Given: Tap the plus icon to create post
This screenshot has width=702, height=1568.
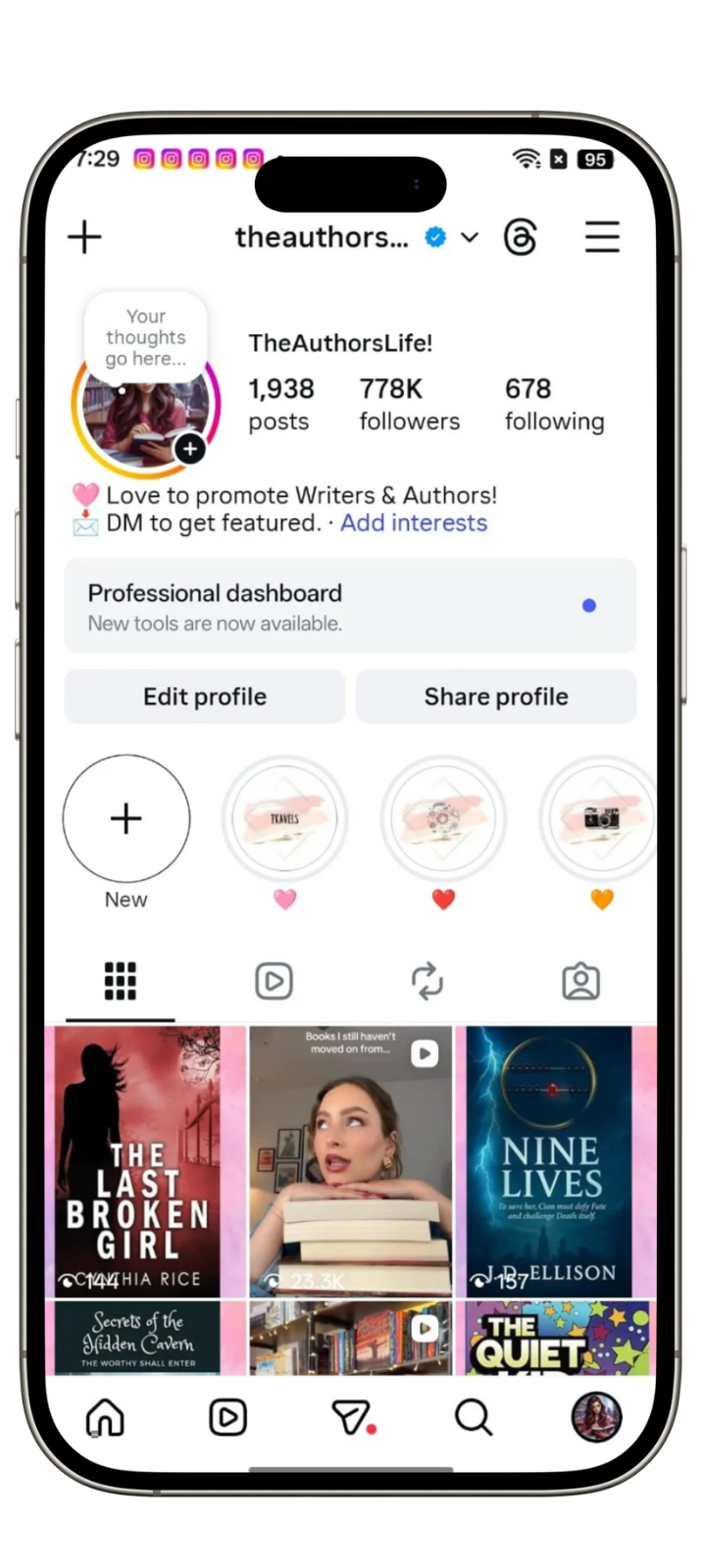Looking at the screenshot, I should 84,237.
